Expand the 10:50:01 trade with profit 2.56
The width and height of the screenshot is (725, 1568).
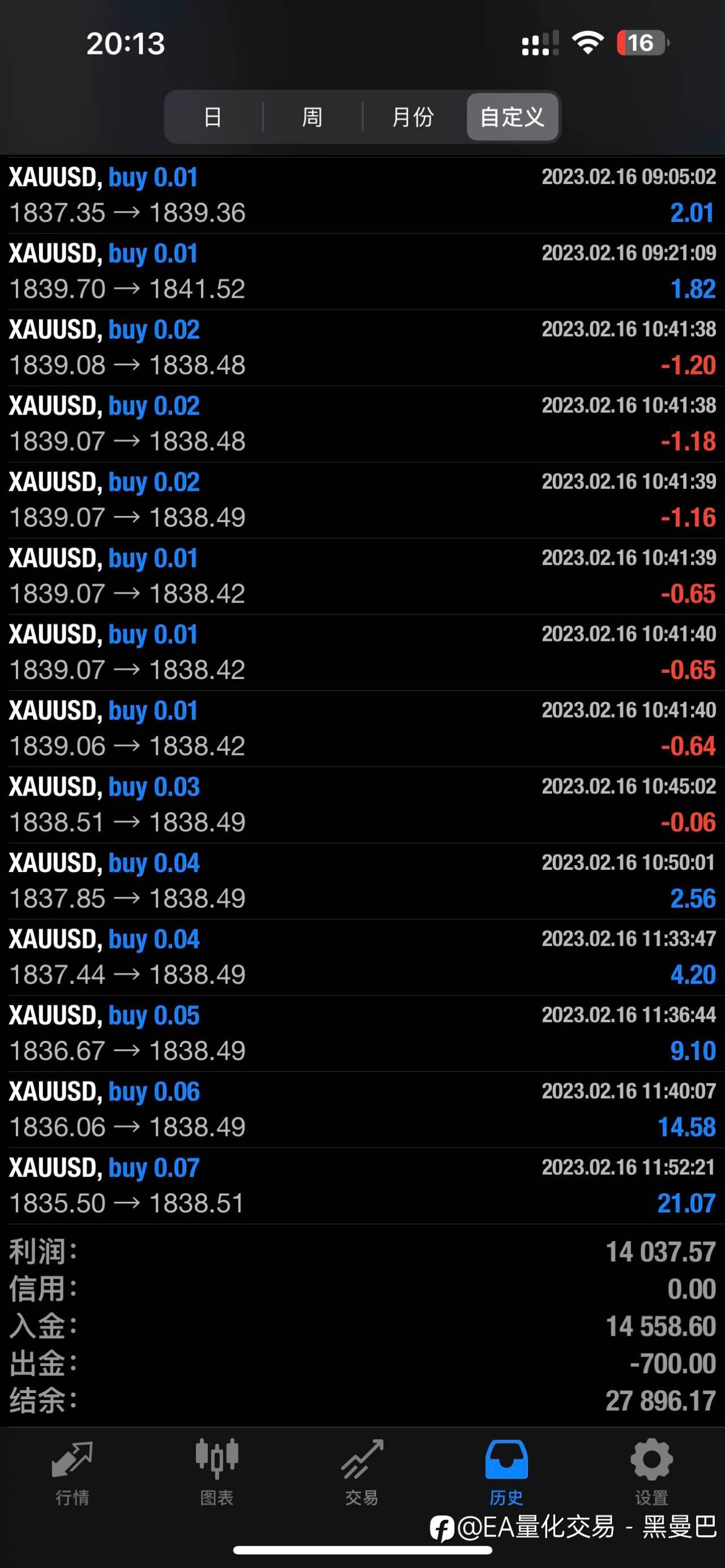(362, 881)
